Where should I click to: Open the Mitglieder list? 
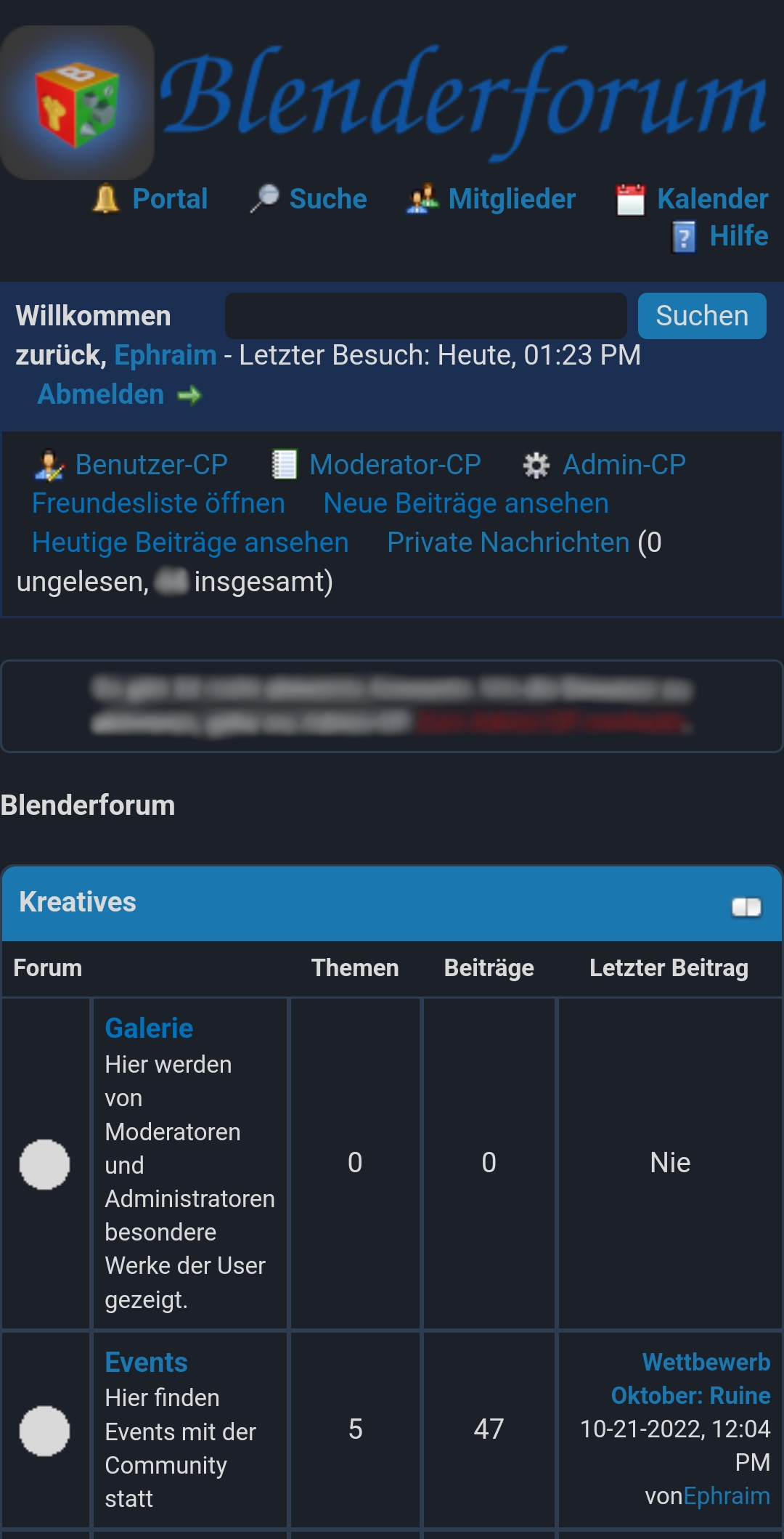511,199
